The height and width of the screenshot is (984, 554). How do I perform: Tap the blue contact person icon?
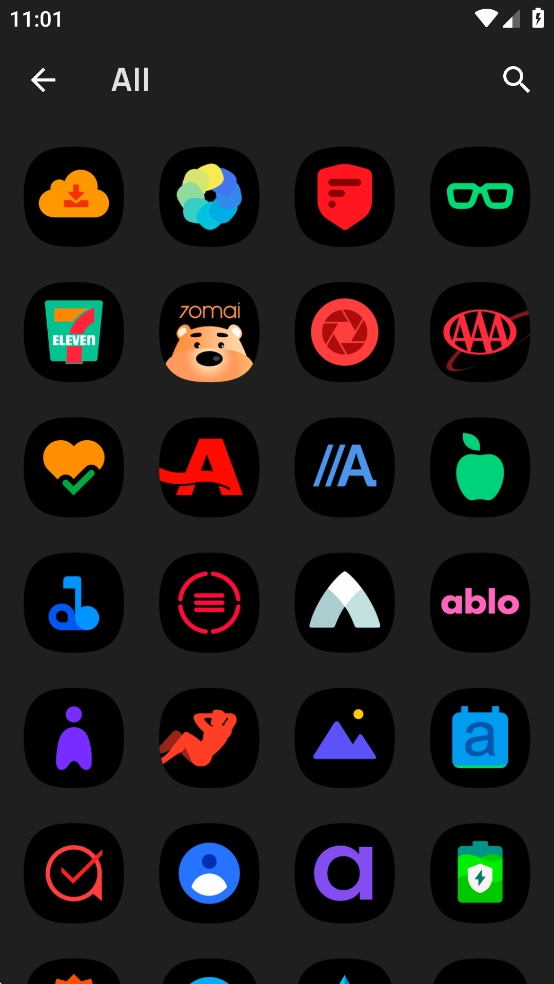[x=210, y=873]
